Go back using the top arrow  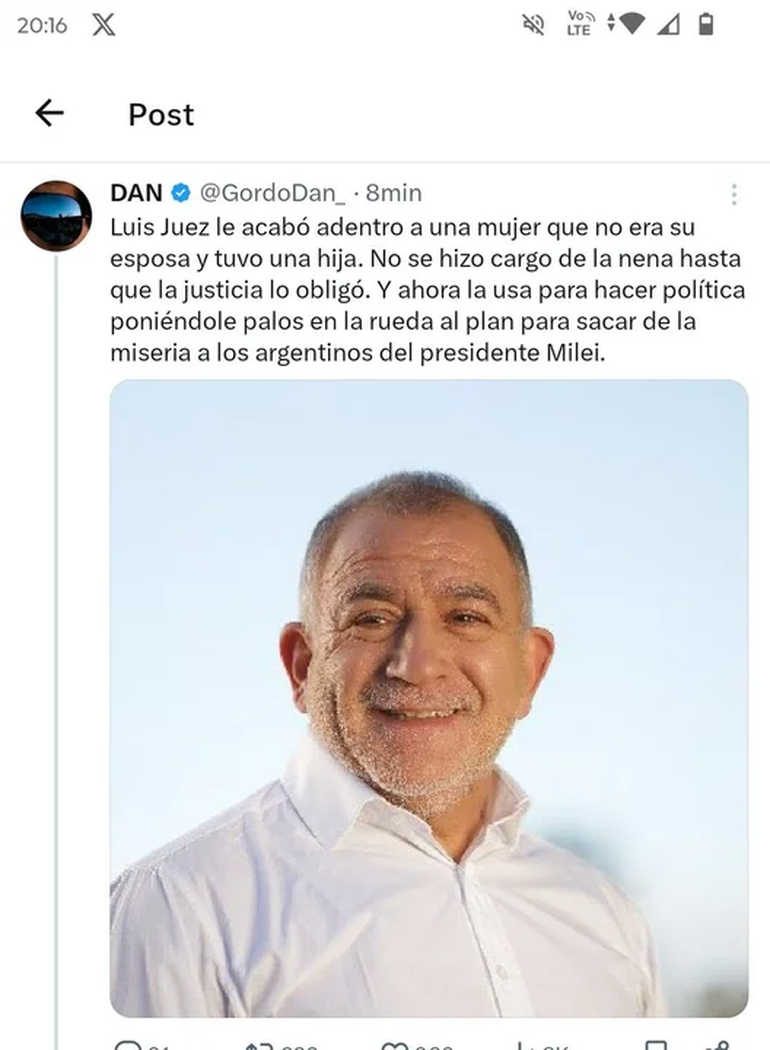[x=49, y=114]
